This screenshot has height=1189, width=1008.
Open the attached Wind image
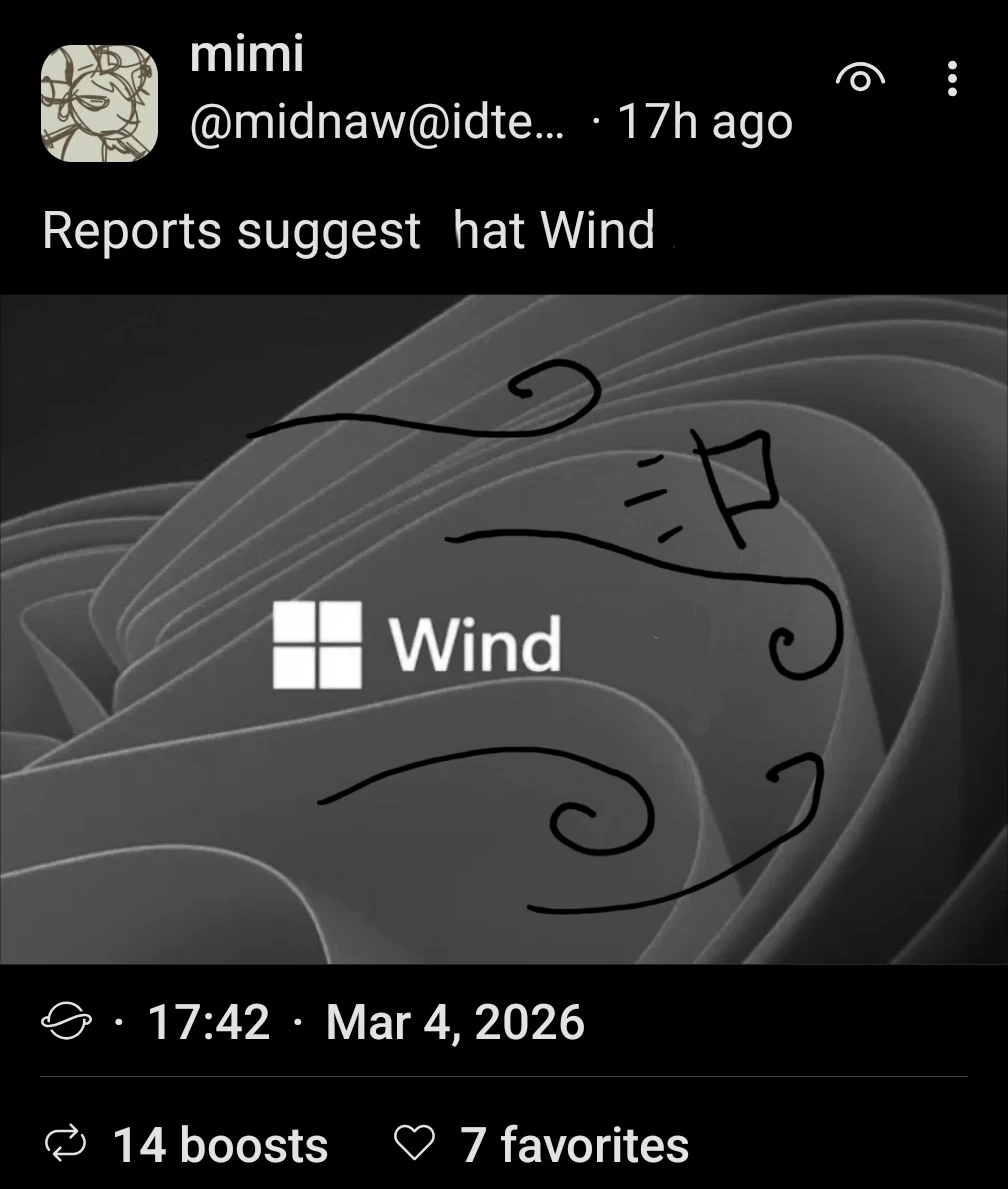504,628
